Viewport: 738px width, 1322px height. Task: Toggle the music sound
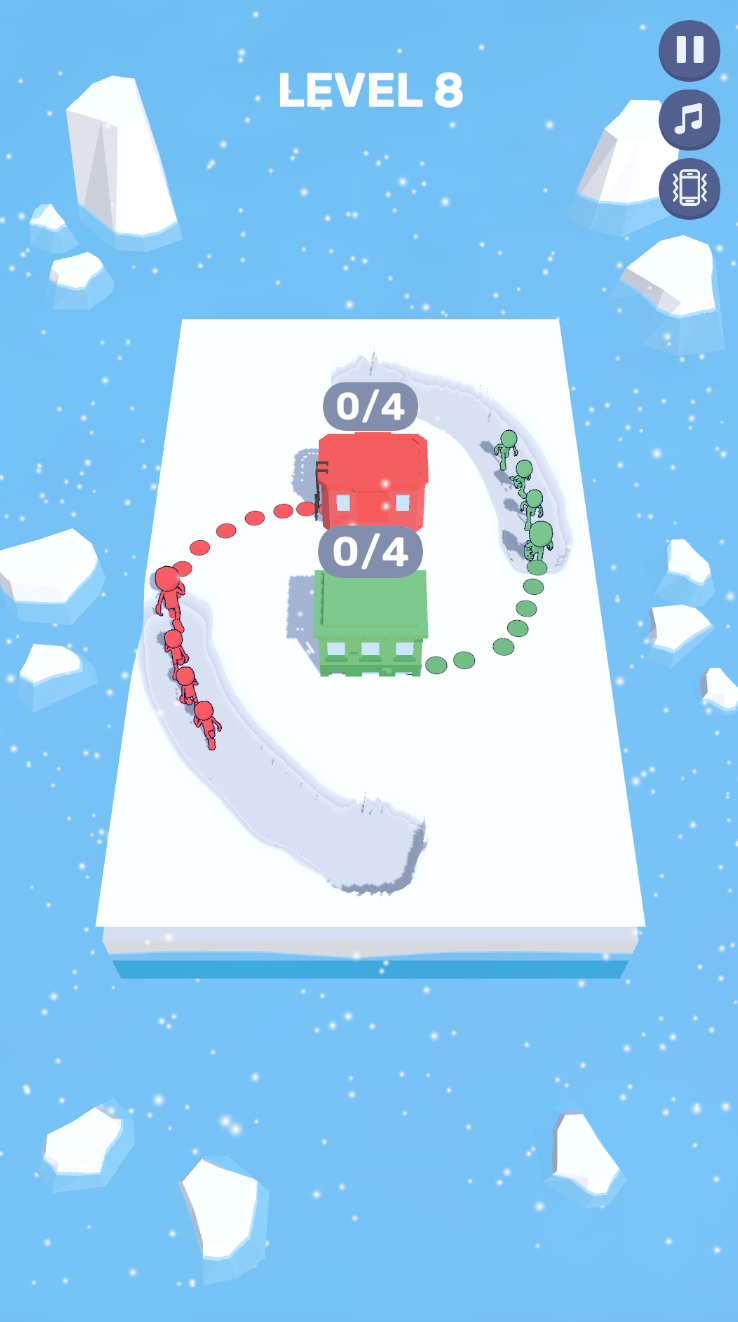pyautogui.click(x=689, y=119)
